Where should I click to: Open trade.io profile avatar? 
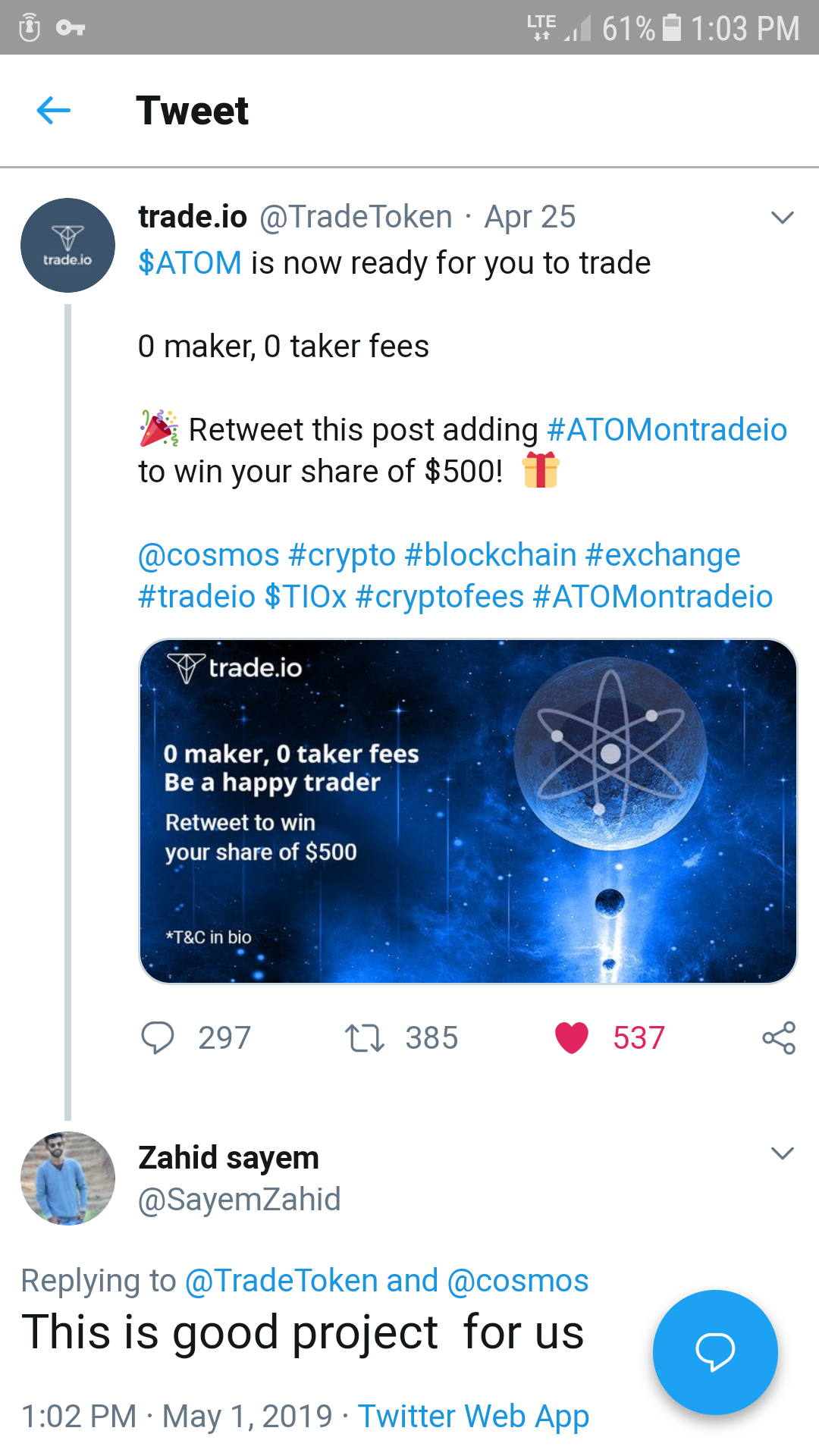pos(67,245)
